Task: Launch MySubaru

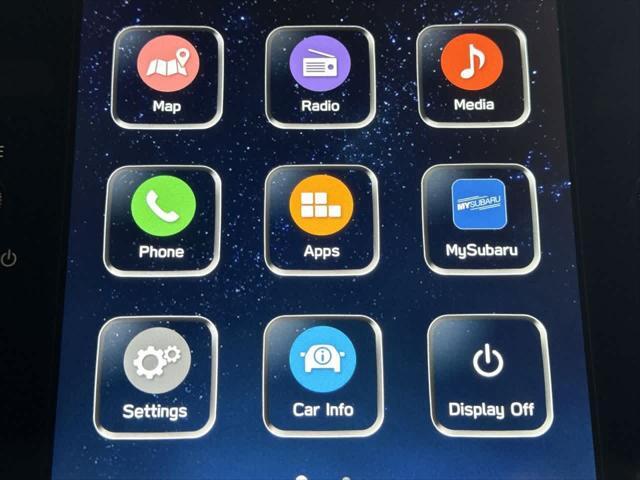Action: (481, 218)
